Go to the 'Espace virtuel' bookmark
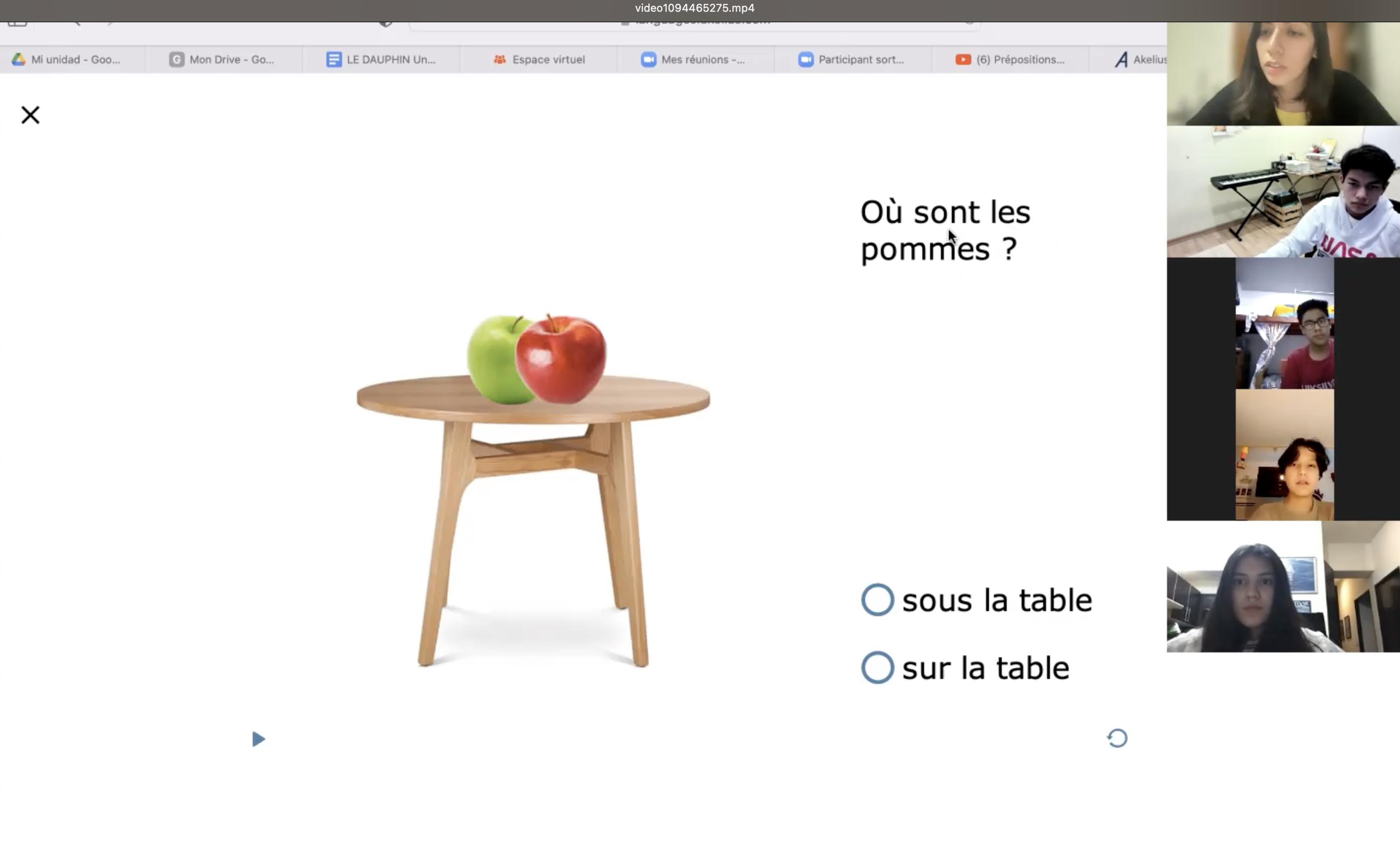The width and height of the screenshot is (1400, 846). [539, 59]
